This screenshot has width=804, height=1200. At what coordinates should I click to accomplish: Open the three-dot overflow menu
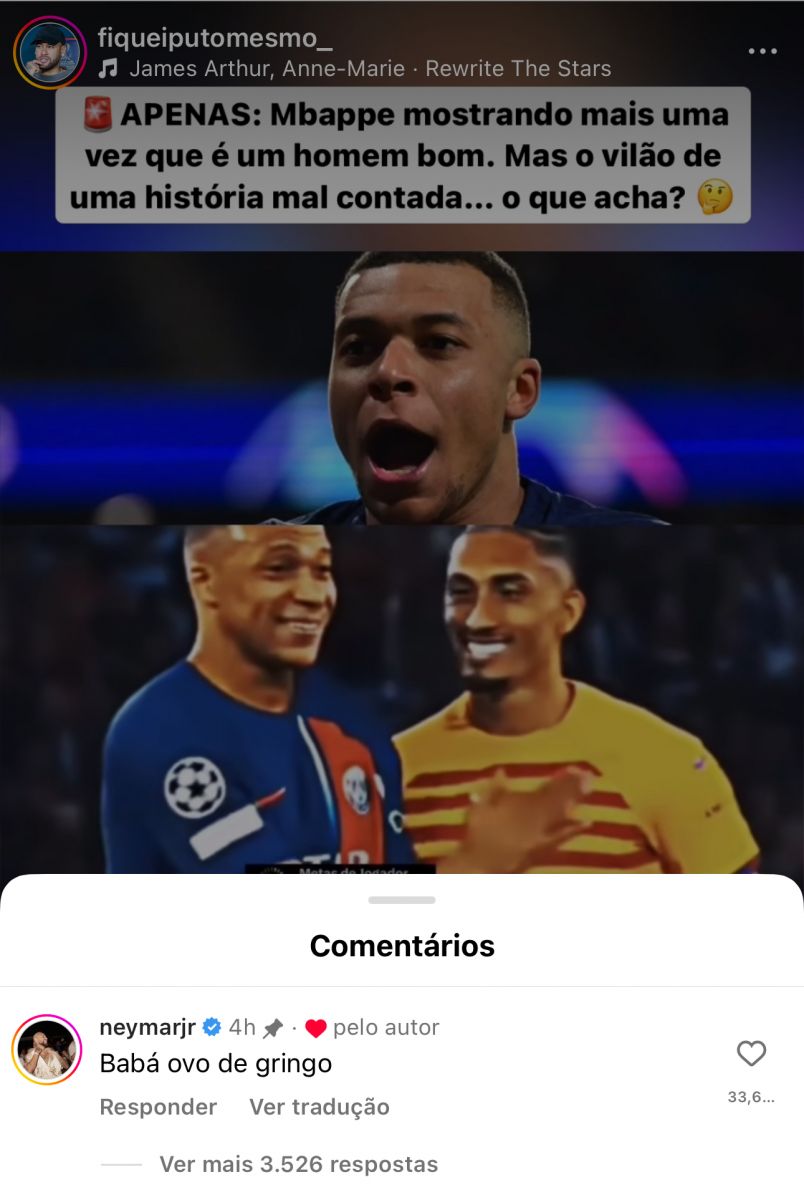762,51
